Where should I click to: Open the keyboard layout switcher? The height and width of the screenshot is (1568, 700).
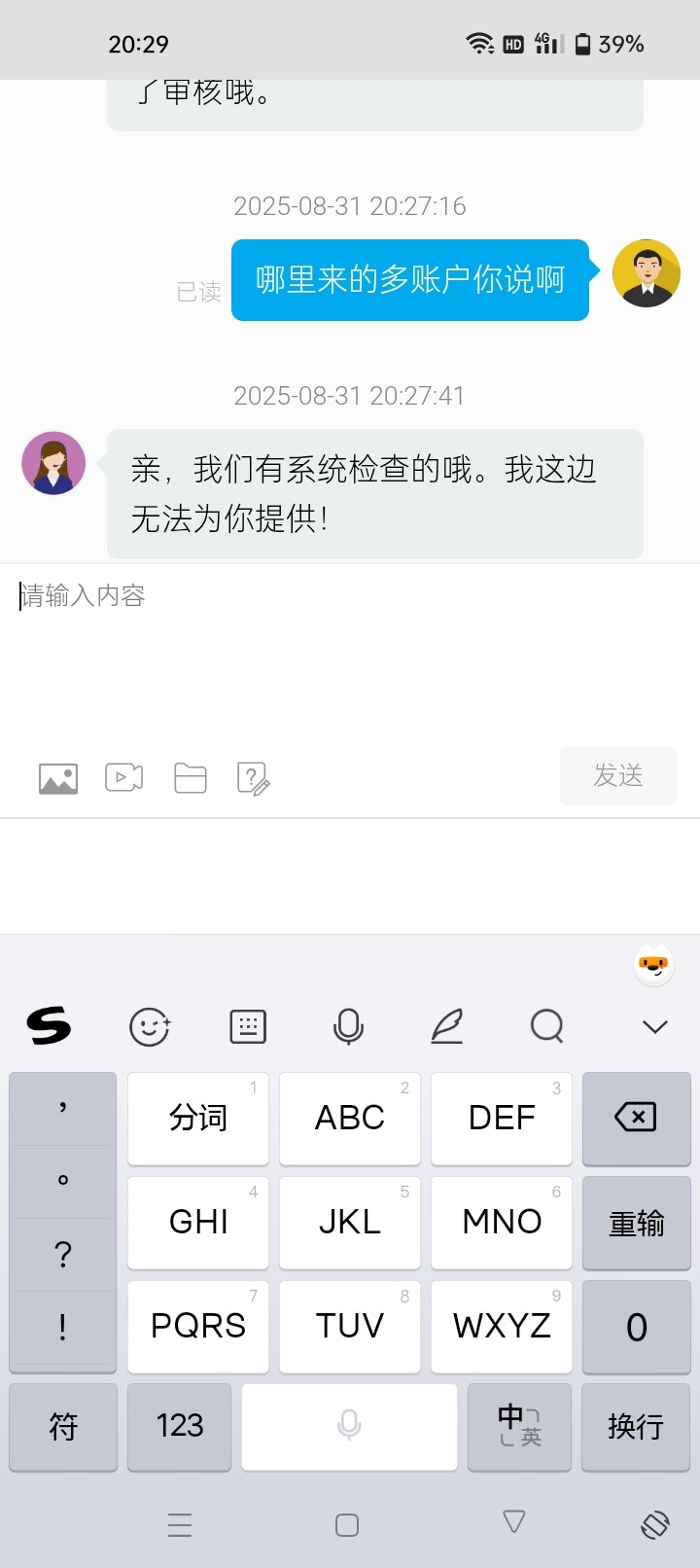[x=248, y=1026]
